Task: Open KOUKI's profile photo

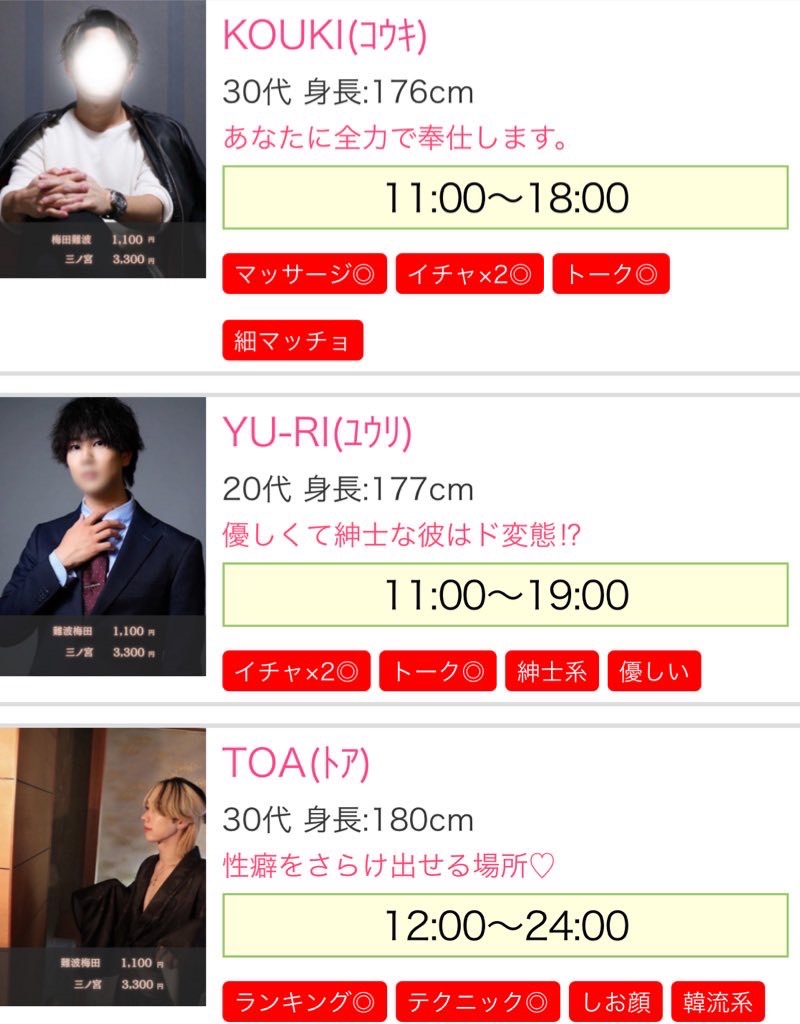Action: (102, 140)
